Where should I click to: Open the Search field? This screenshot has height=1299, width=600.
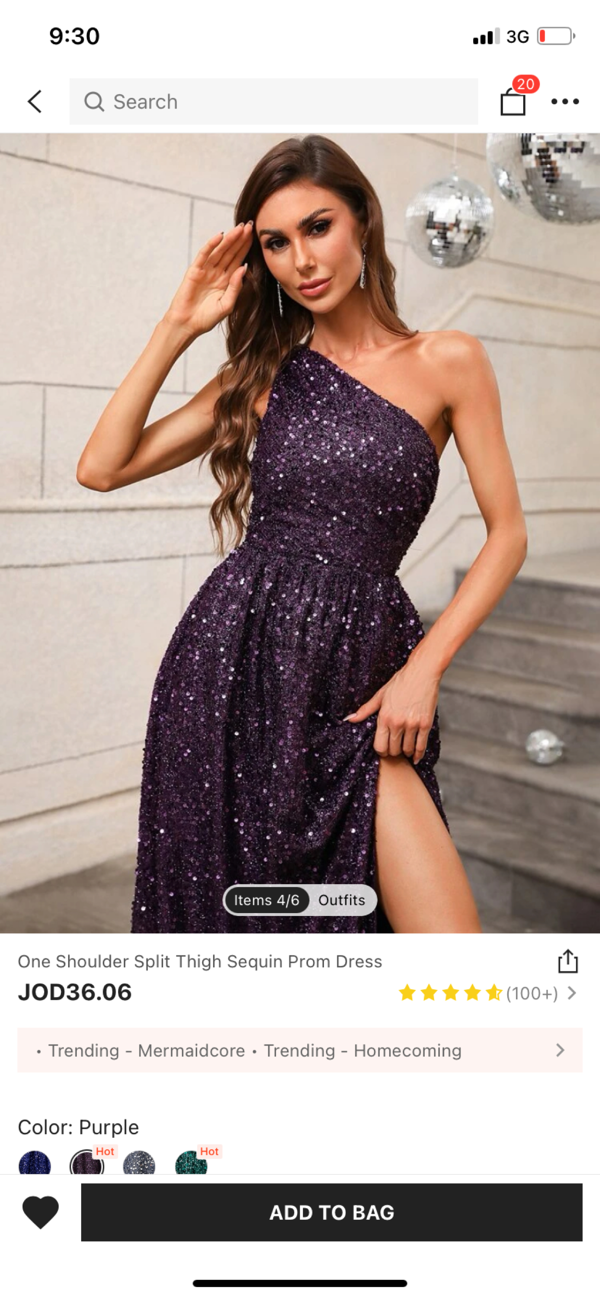click(x=273, y=101)
